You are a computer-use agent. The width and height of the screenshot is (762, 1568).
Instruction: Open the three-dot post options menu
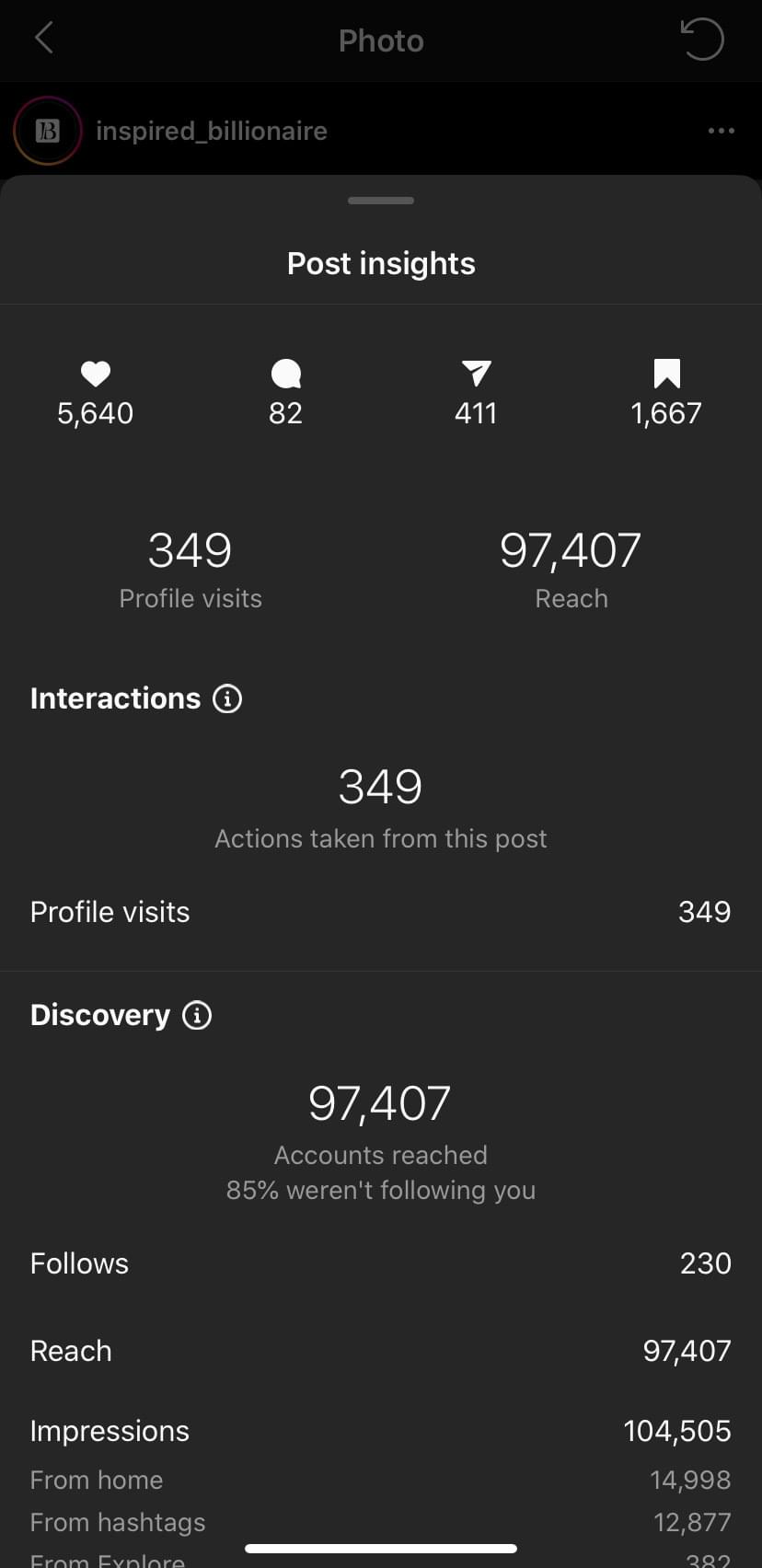pos(721,131)
